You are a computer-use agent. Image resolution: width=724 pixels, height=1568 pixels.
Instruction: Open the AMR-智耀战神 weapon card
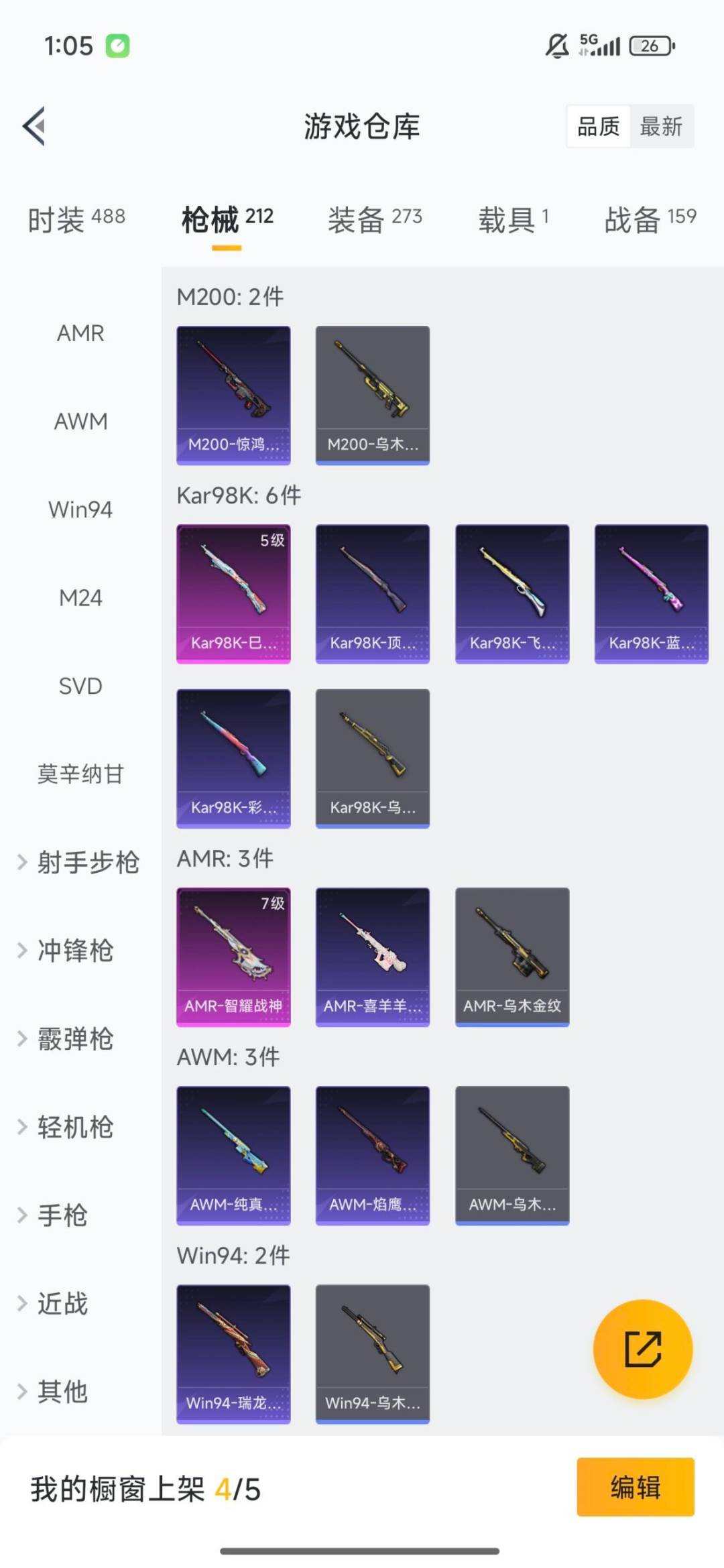pyautogui.click(x=234, y=955)
